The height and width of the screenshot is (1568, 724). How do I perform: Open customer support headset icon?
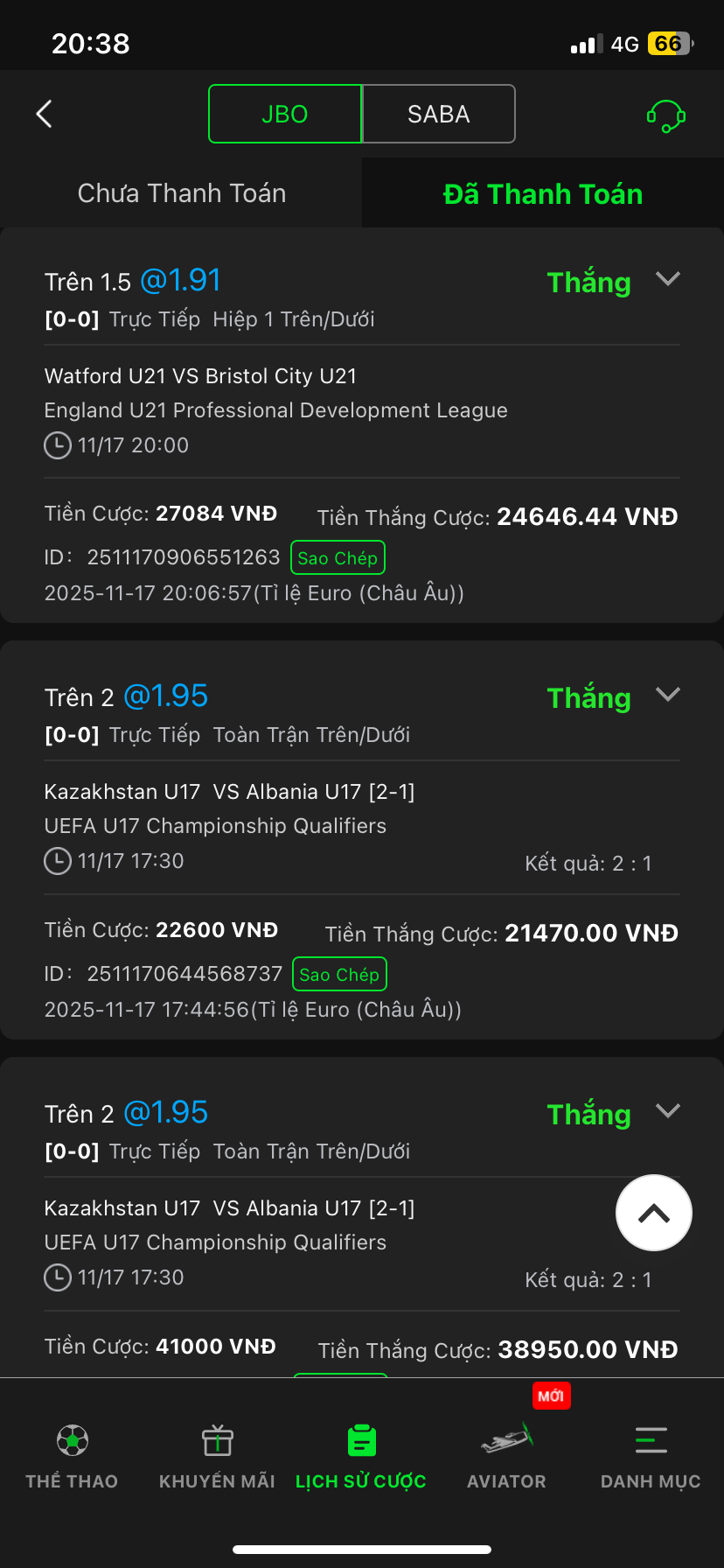point(665,115)
